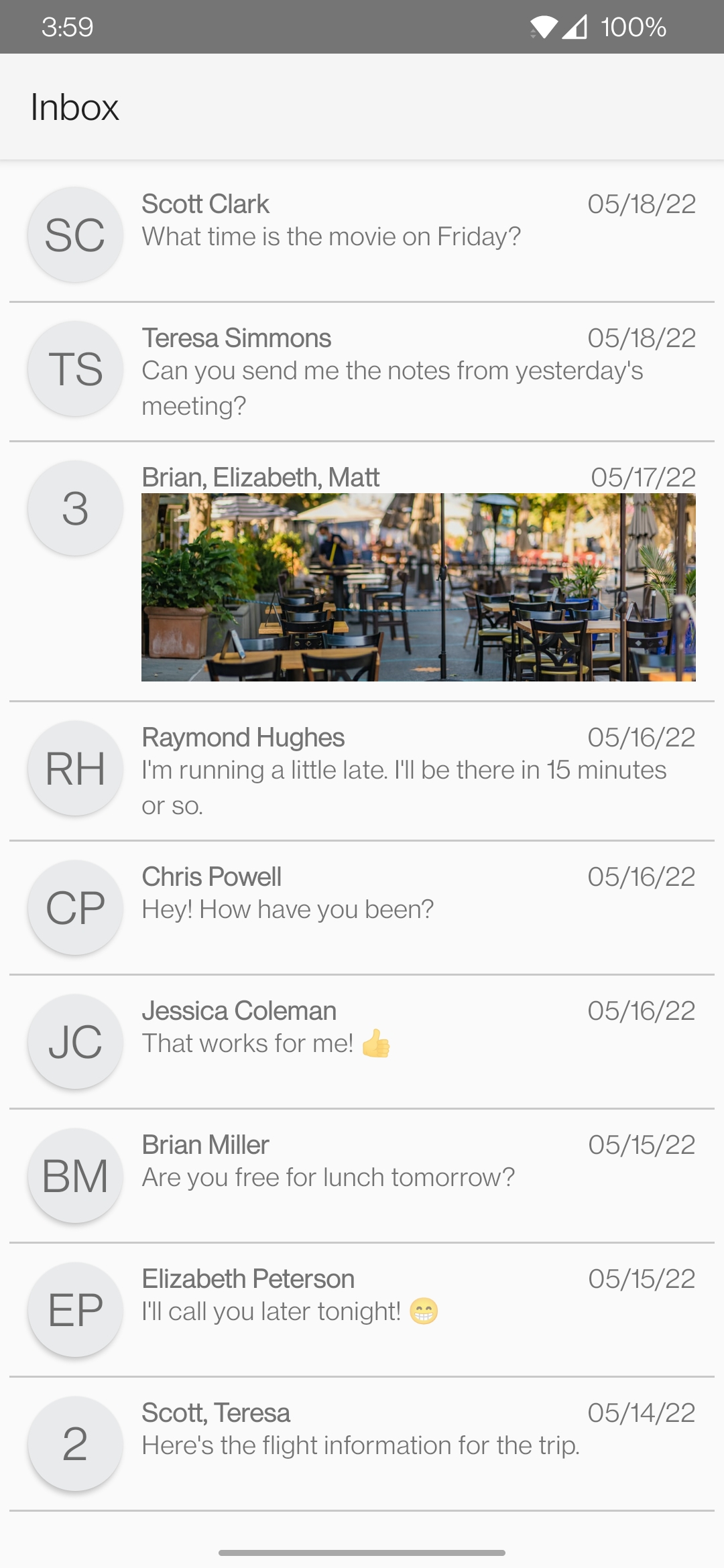Click Elizabeth Peterson's EP avatar
The height and width of the screenshot is (1568, 724).
pos(74,1311)
